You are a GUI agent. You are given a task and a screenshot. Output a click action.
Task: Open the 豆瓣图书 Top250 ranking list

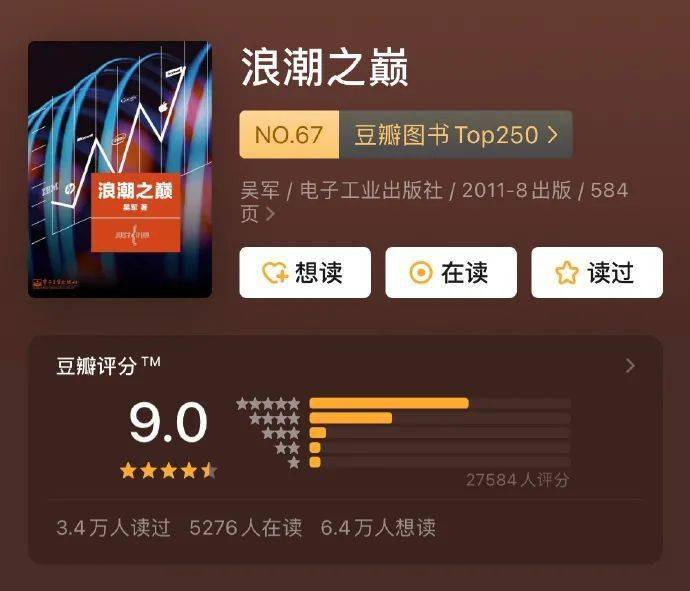point(455,135)
